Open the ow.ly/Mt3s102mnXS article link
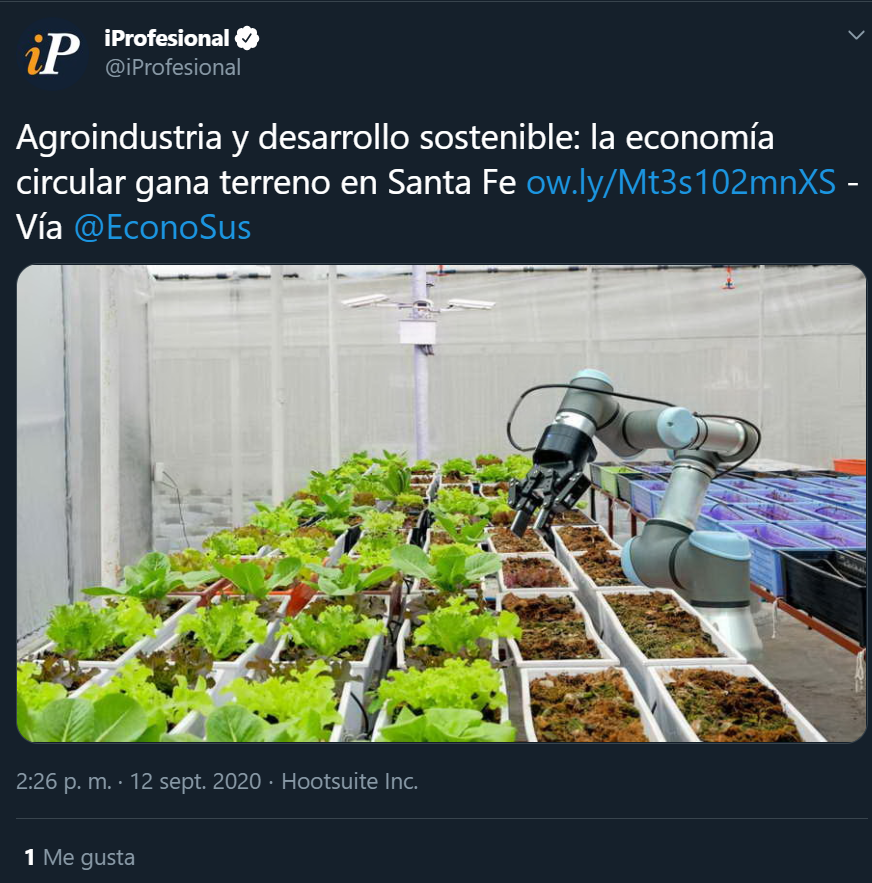This screenshot has height=883, width=872. [683, 183]
